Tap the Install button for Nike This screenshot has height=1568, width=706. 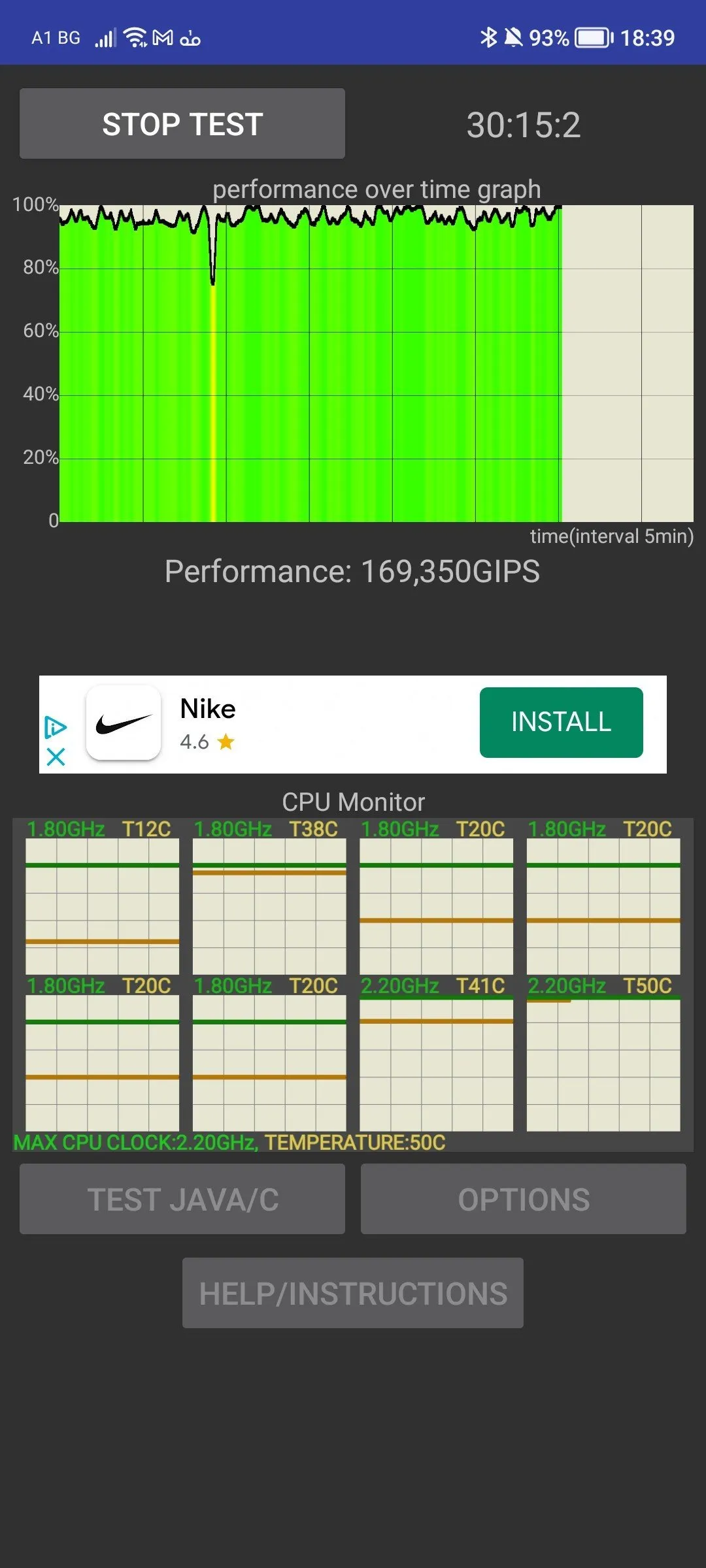[561, 722]
